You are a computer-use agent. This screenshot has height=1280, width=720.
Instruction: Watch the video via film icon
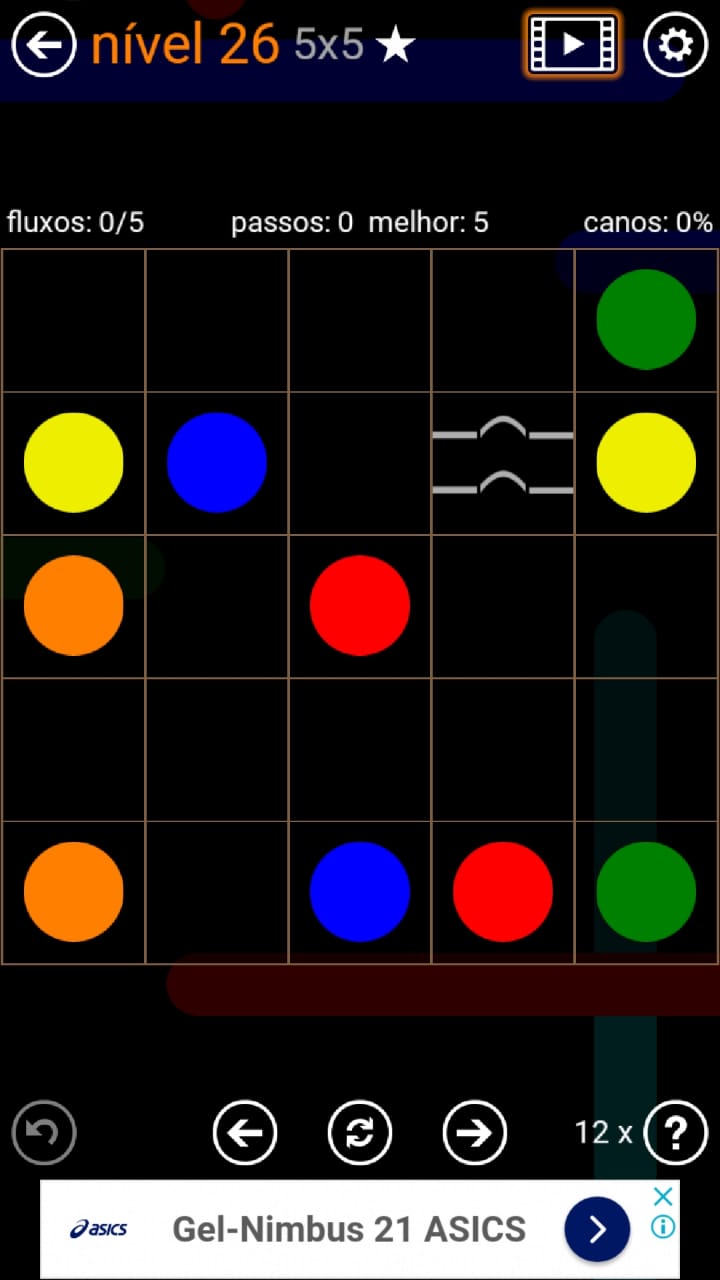(573, 44)
